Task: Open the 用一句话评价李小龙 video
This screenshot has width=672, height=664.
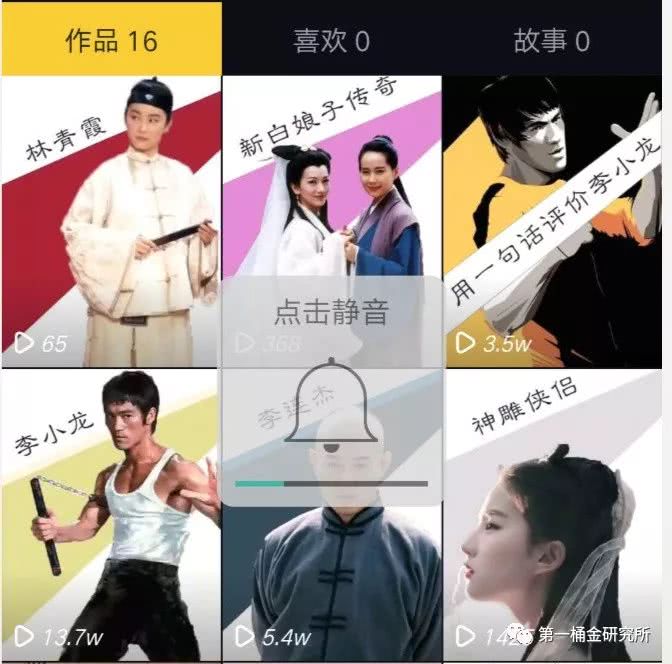Action: pyautogui.click(x=557, y=220)
